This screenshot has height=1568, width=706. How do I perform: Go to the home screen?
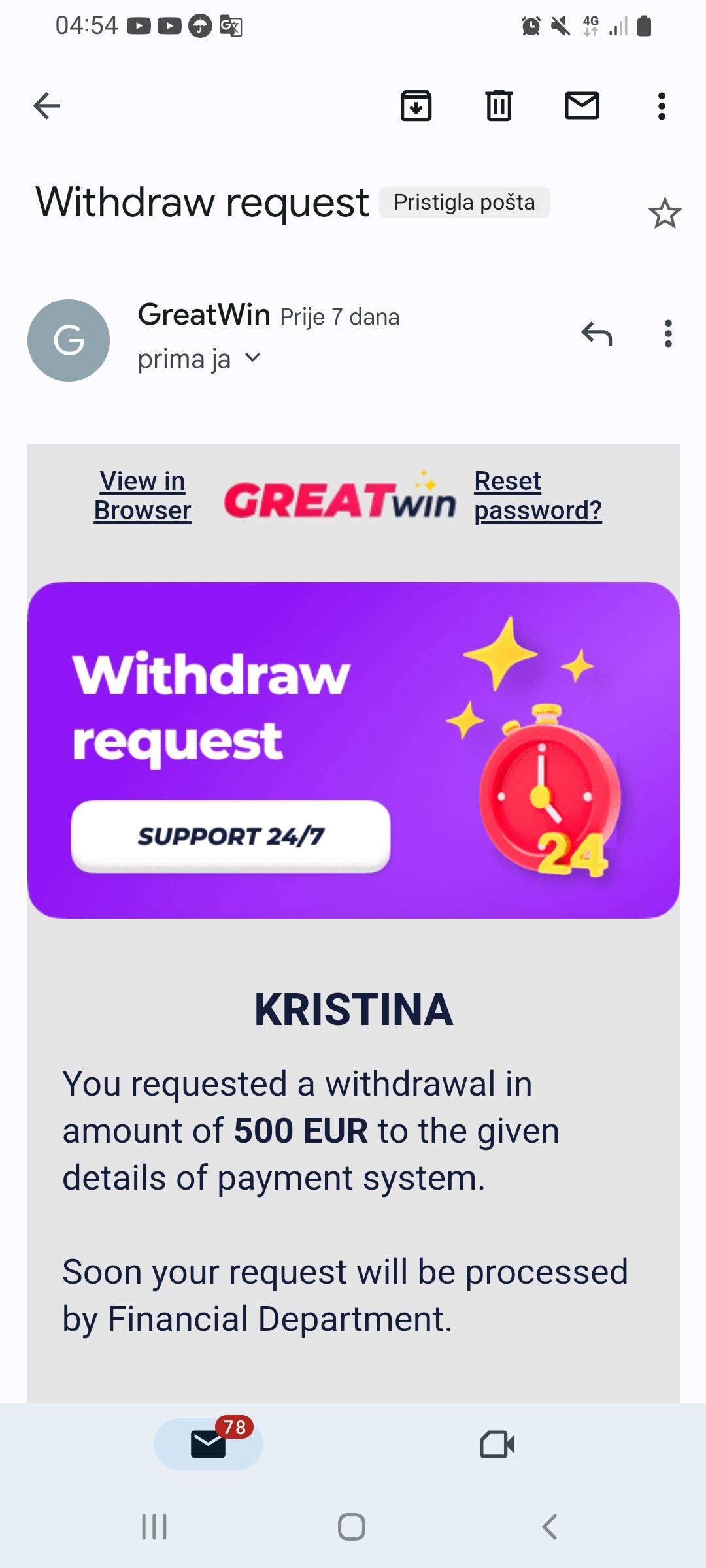pyautogui.click(x=352, y=1527)
